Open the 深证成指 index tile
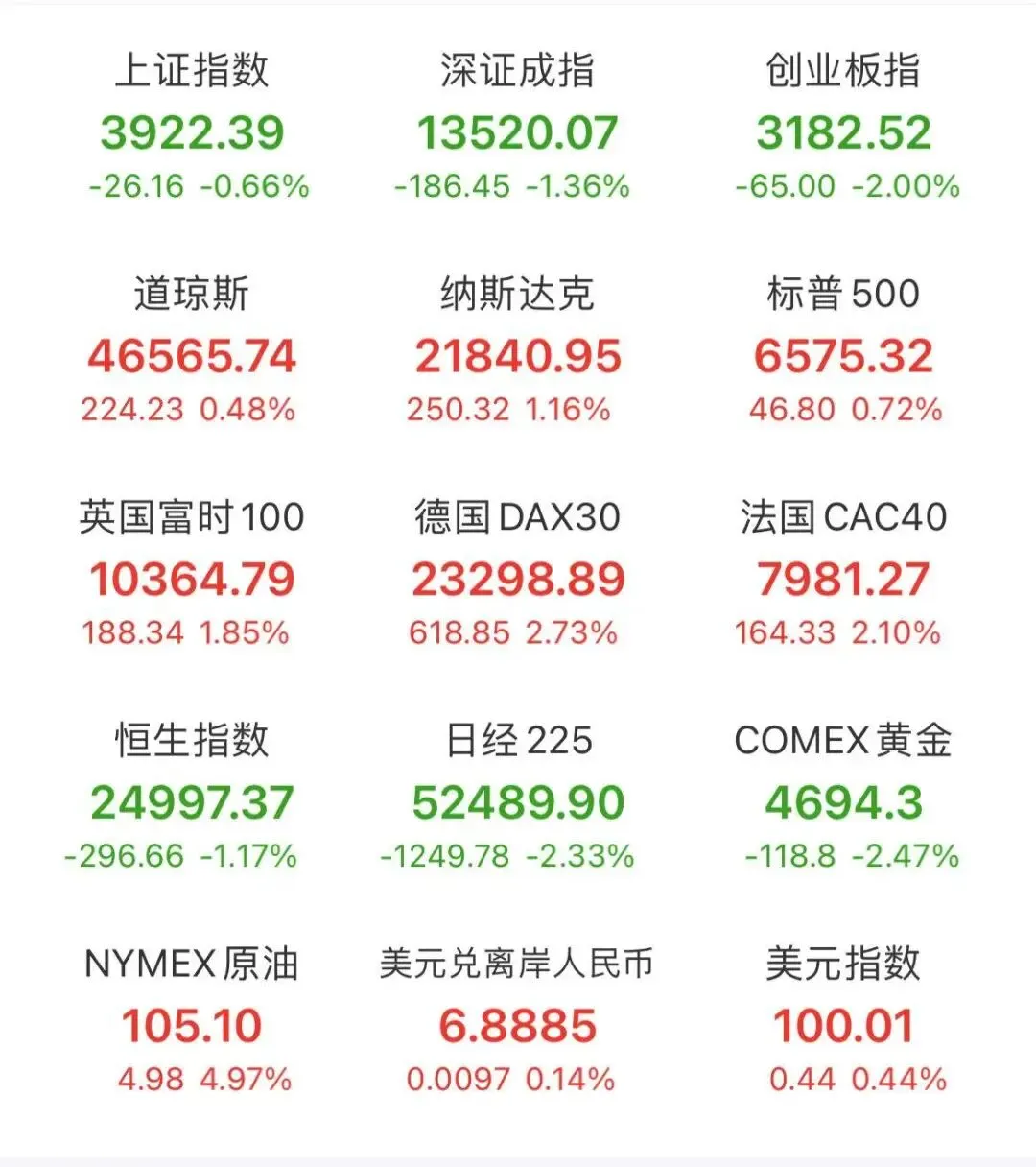 pos(517,131)
